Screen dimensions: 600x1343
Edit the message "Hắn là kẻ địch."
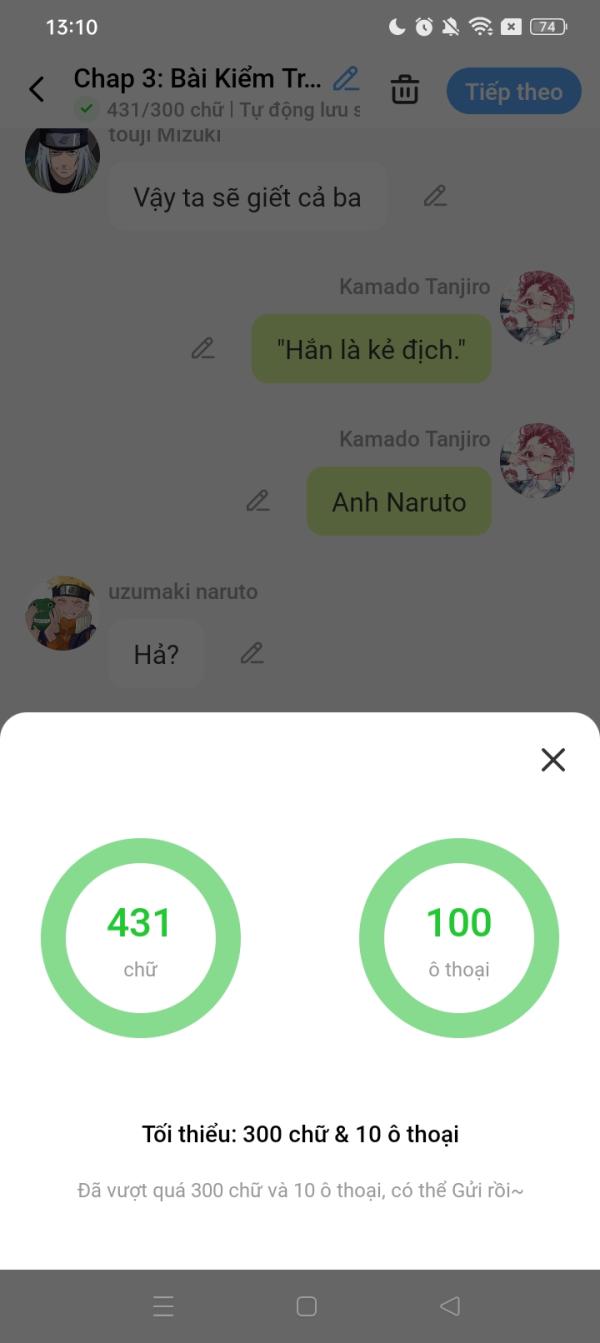(x=203, y=349)
